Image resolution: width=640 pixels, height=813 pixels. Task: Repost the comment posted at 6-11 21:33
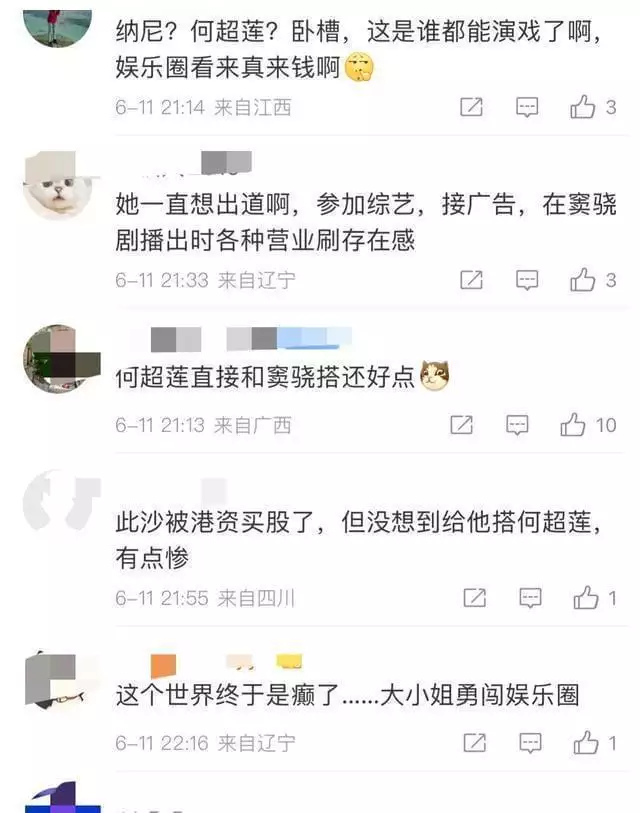tap(471, 280)
